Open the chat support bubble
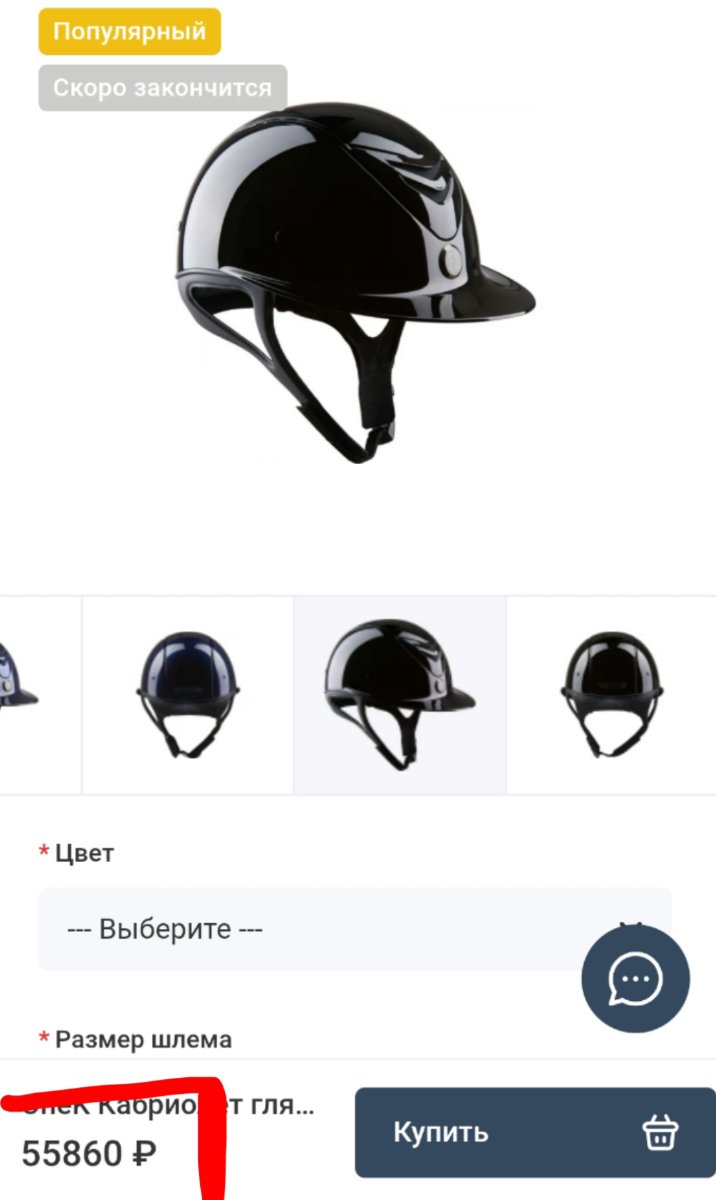 [635, 978]
